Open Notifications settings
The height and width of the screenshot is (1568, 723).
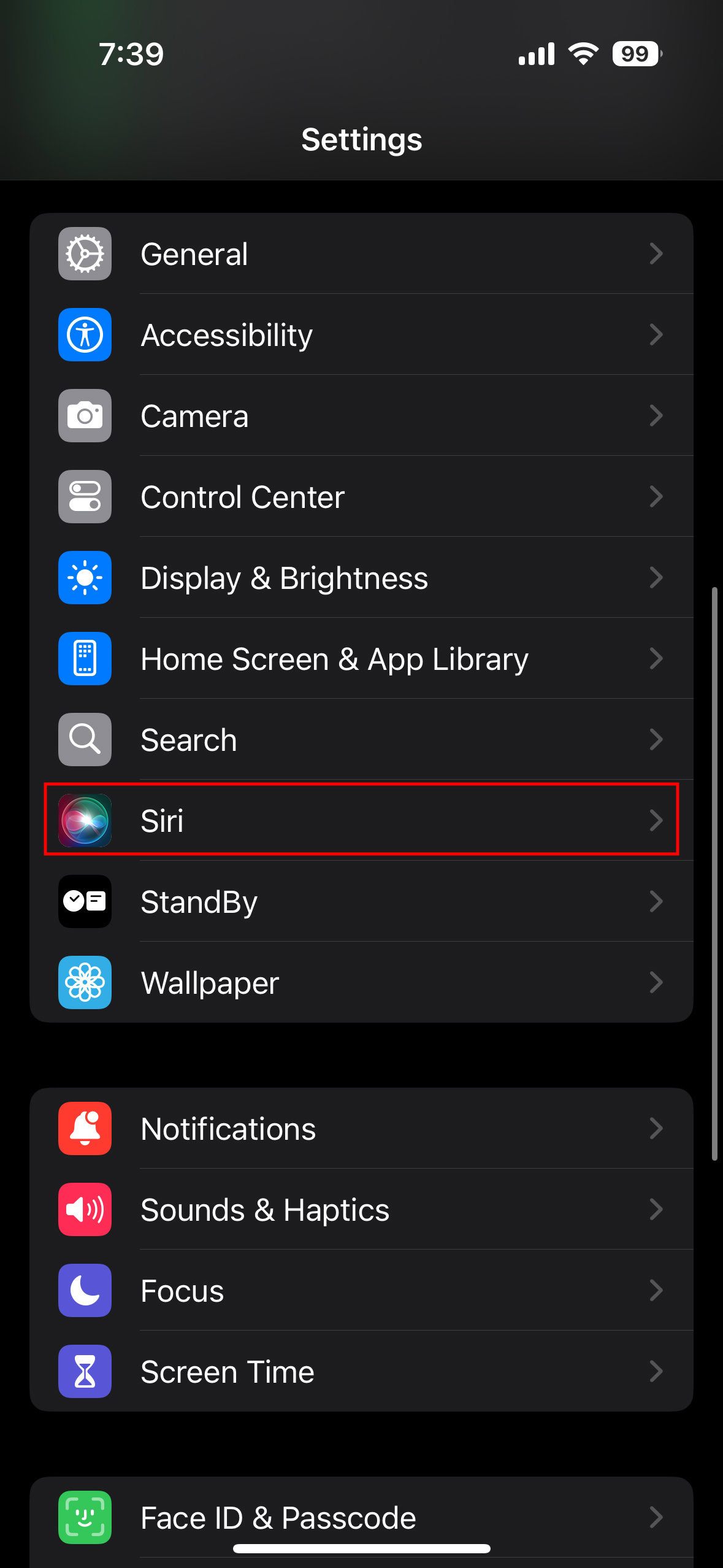click(x=361, y=1128)
